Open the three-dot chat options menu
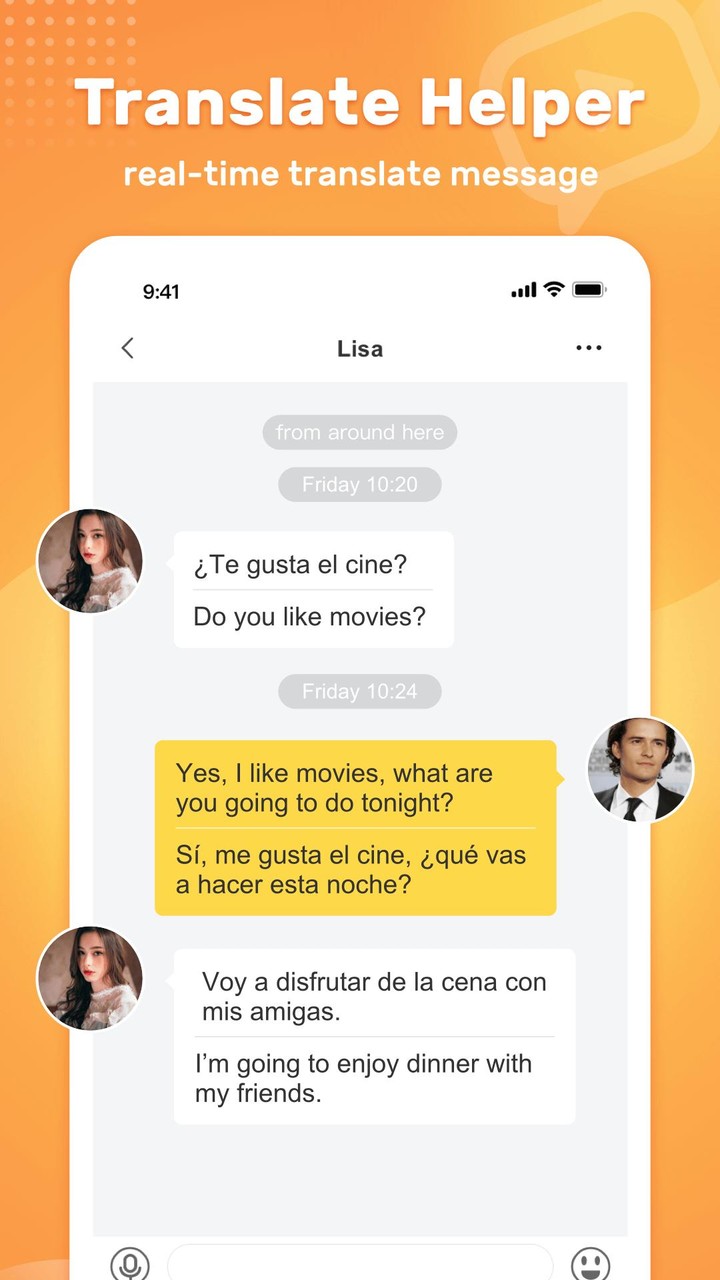Screen dimensions: 720x1280 (x=589, y=348)
